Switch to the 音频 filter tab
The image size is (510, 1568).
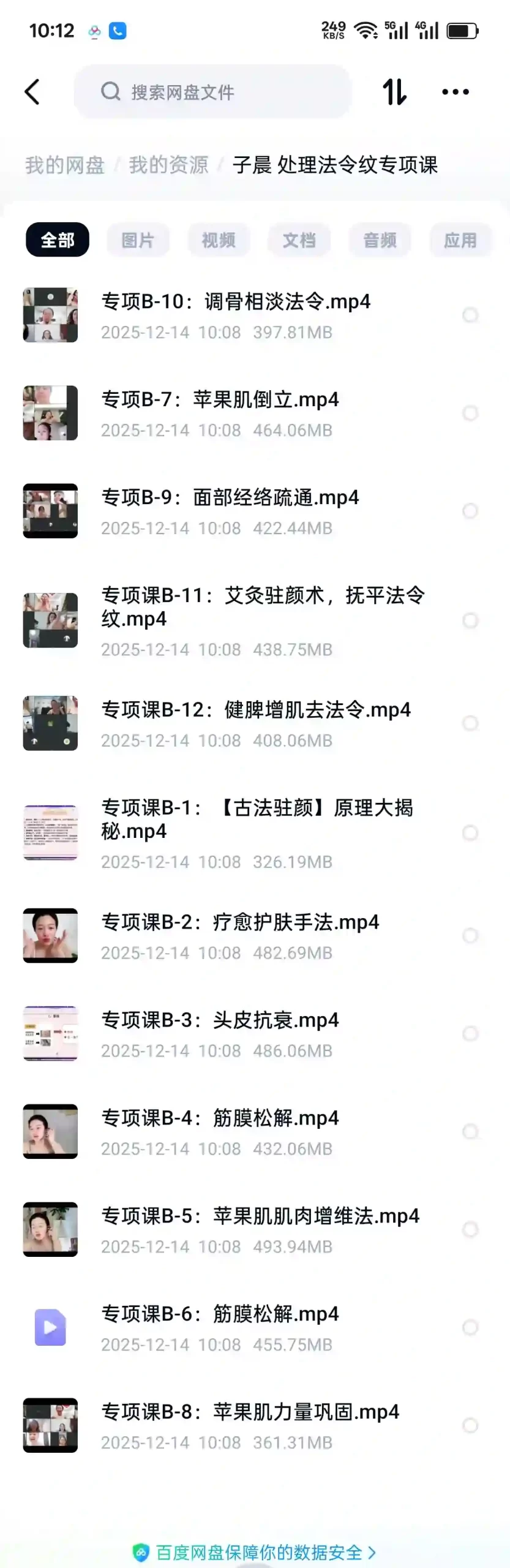pos(380,240)
